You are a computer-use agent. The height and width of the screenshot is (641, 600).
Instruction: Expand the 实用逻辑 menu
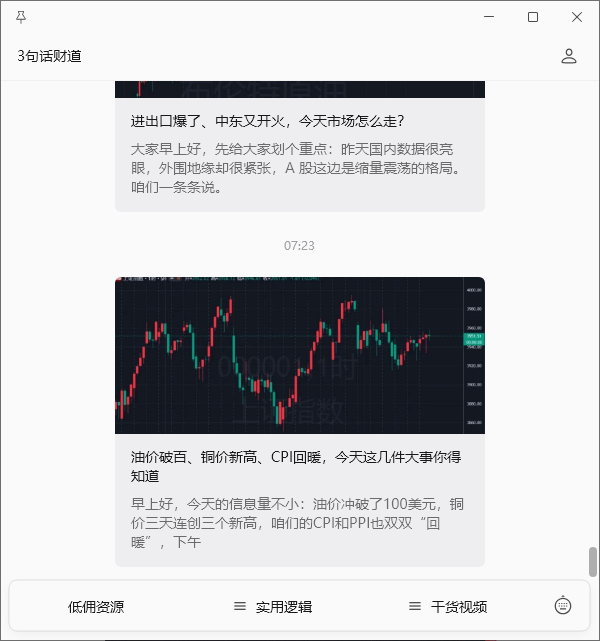[273, 607]
